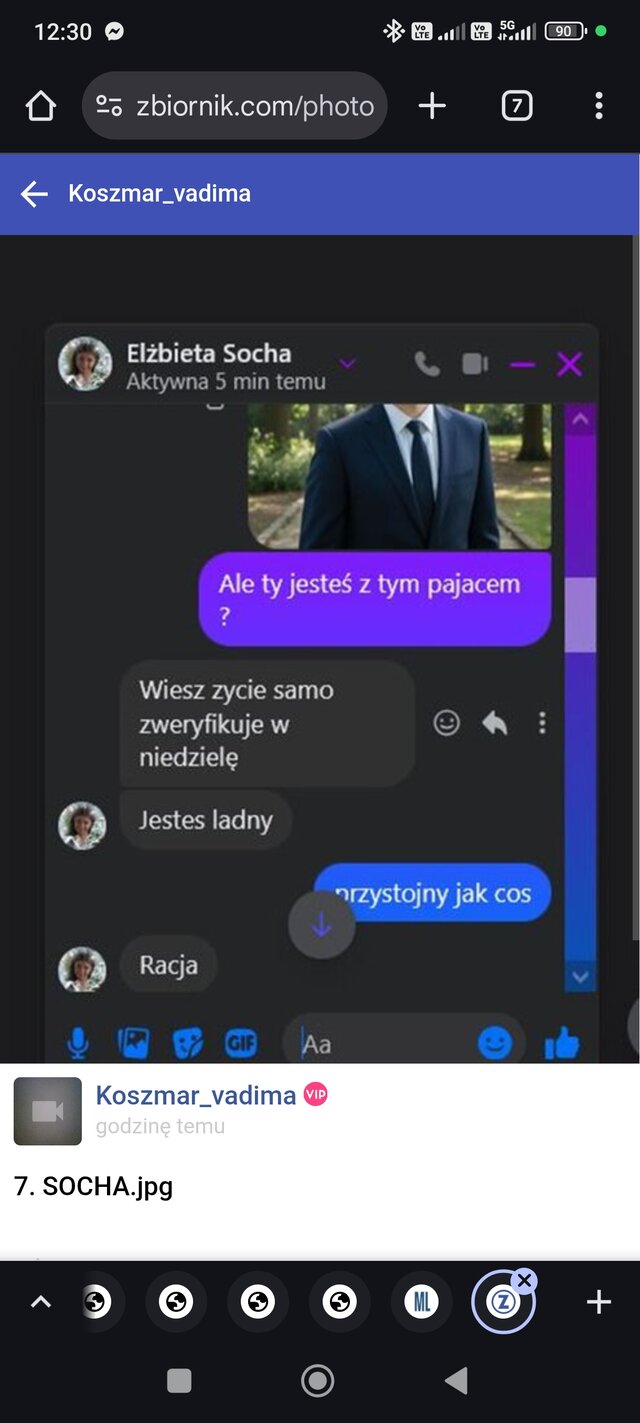Tap the system back button
Screen dimensions: 640x1423
pyautogui.click(x=456, y=1381)
